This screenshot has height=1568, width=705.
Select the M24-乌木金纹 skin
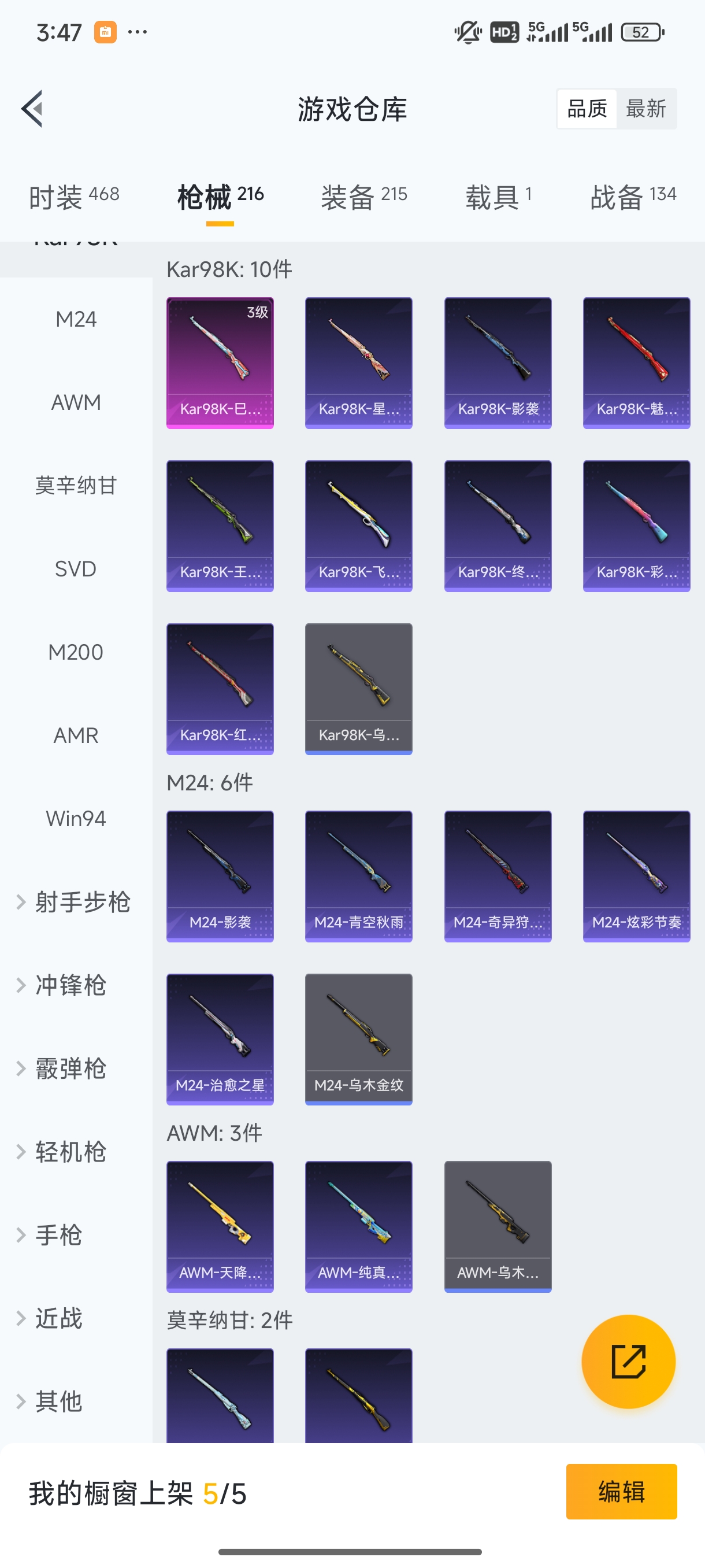point(358,1038)
